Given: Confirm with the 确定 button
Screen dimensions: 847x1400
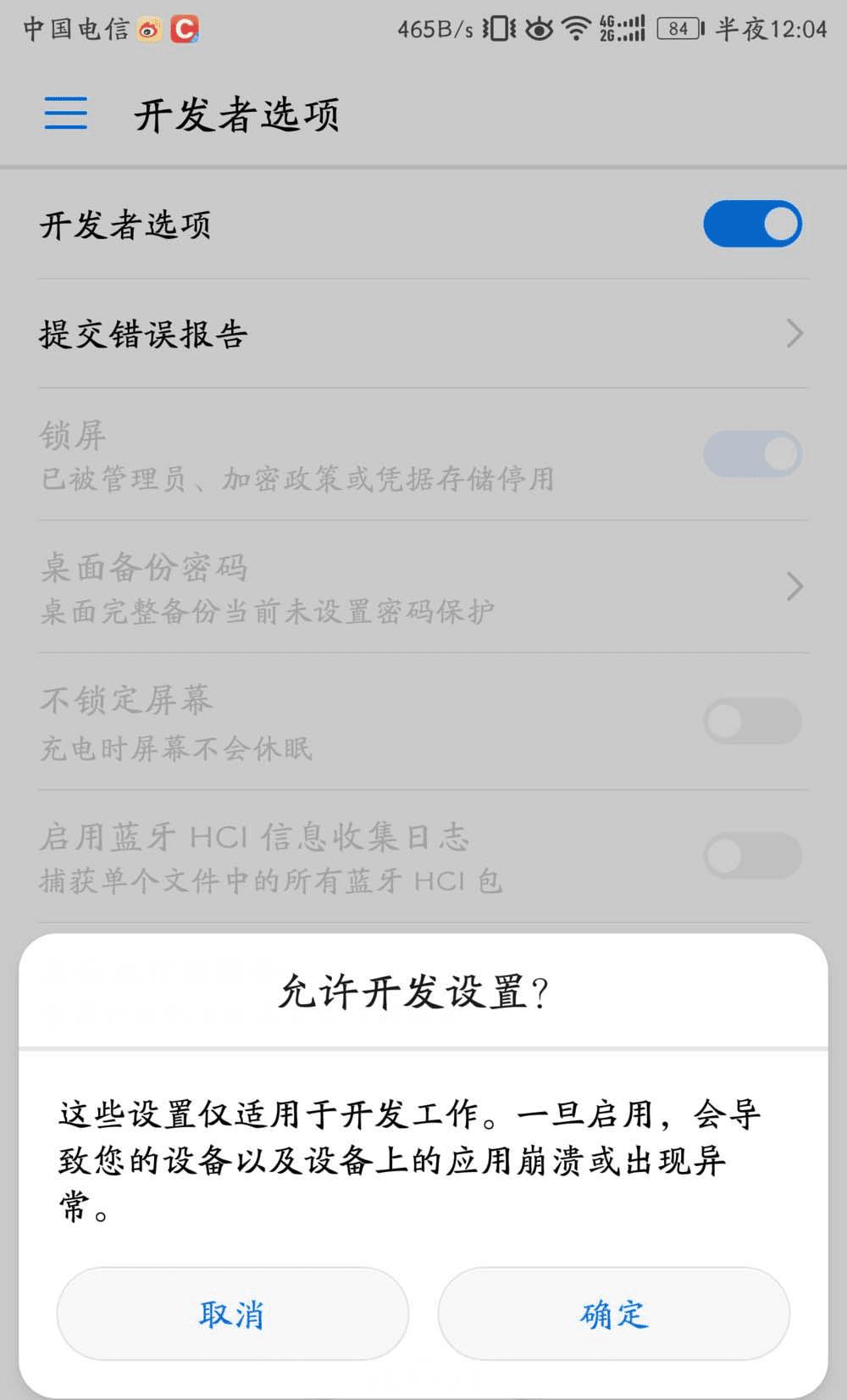Looking at the screenshot, I should point(613,1314).
